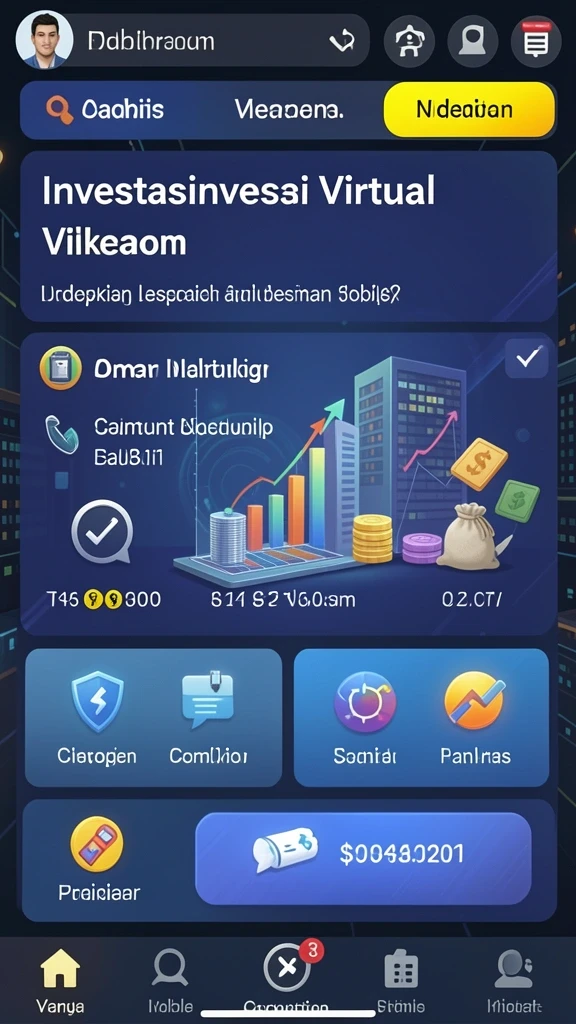Open the search tab in bottom navigation

(170, 979)
